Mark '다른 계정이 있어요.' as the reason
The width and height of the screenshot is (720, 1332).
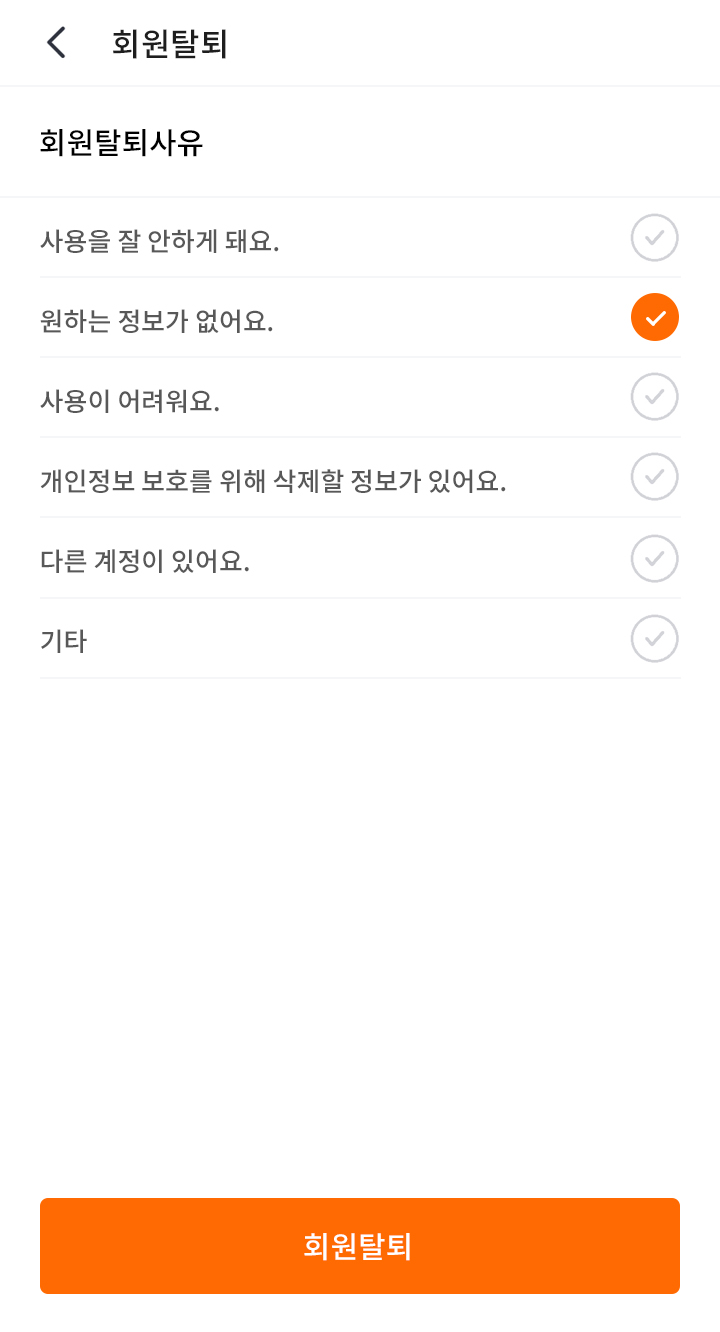point(654,558)
